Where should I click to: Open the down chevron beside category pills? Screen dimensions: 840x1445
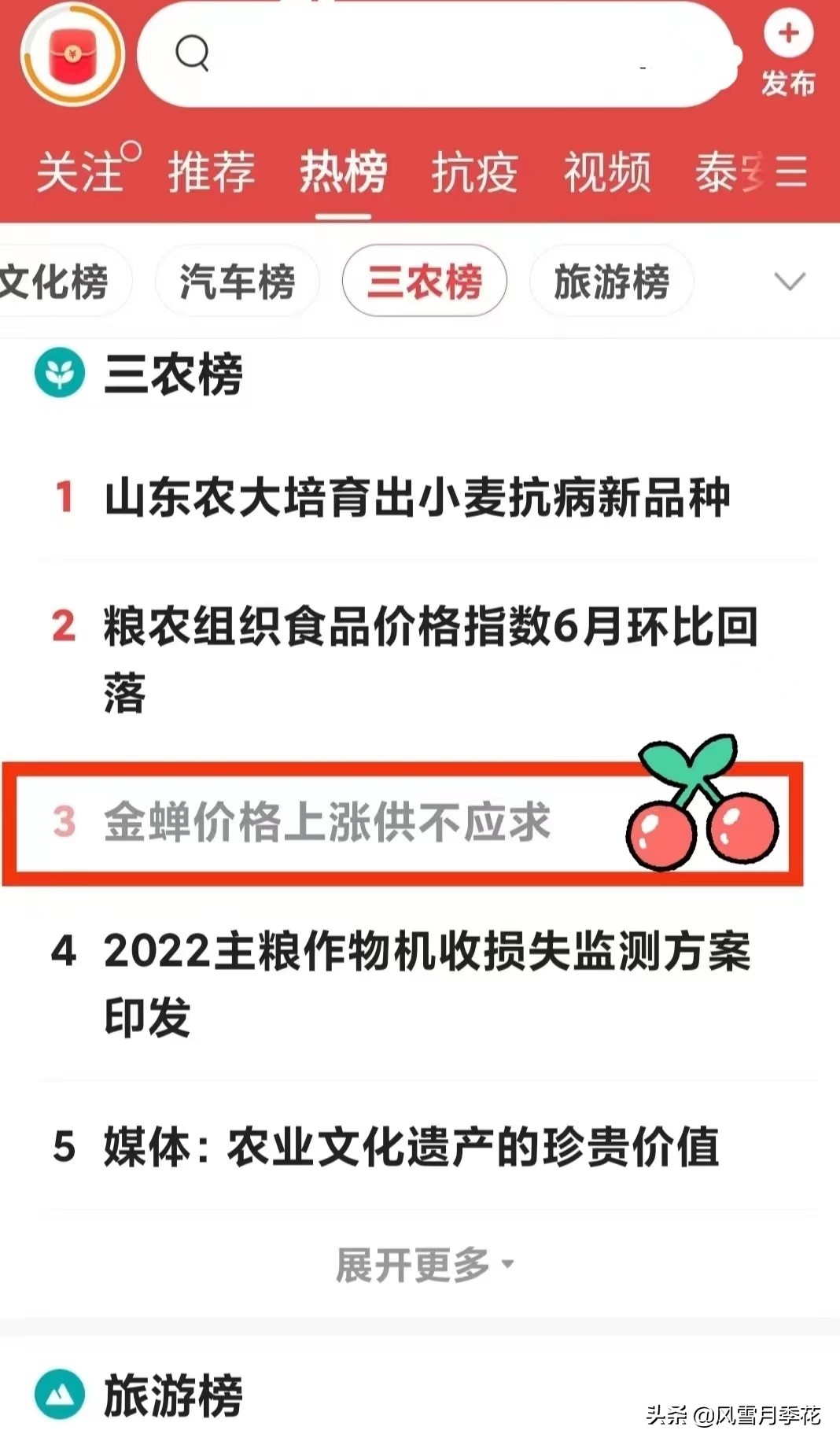tap(789, 281)
